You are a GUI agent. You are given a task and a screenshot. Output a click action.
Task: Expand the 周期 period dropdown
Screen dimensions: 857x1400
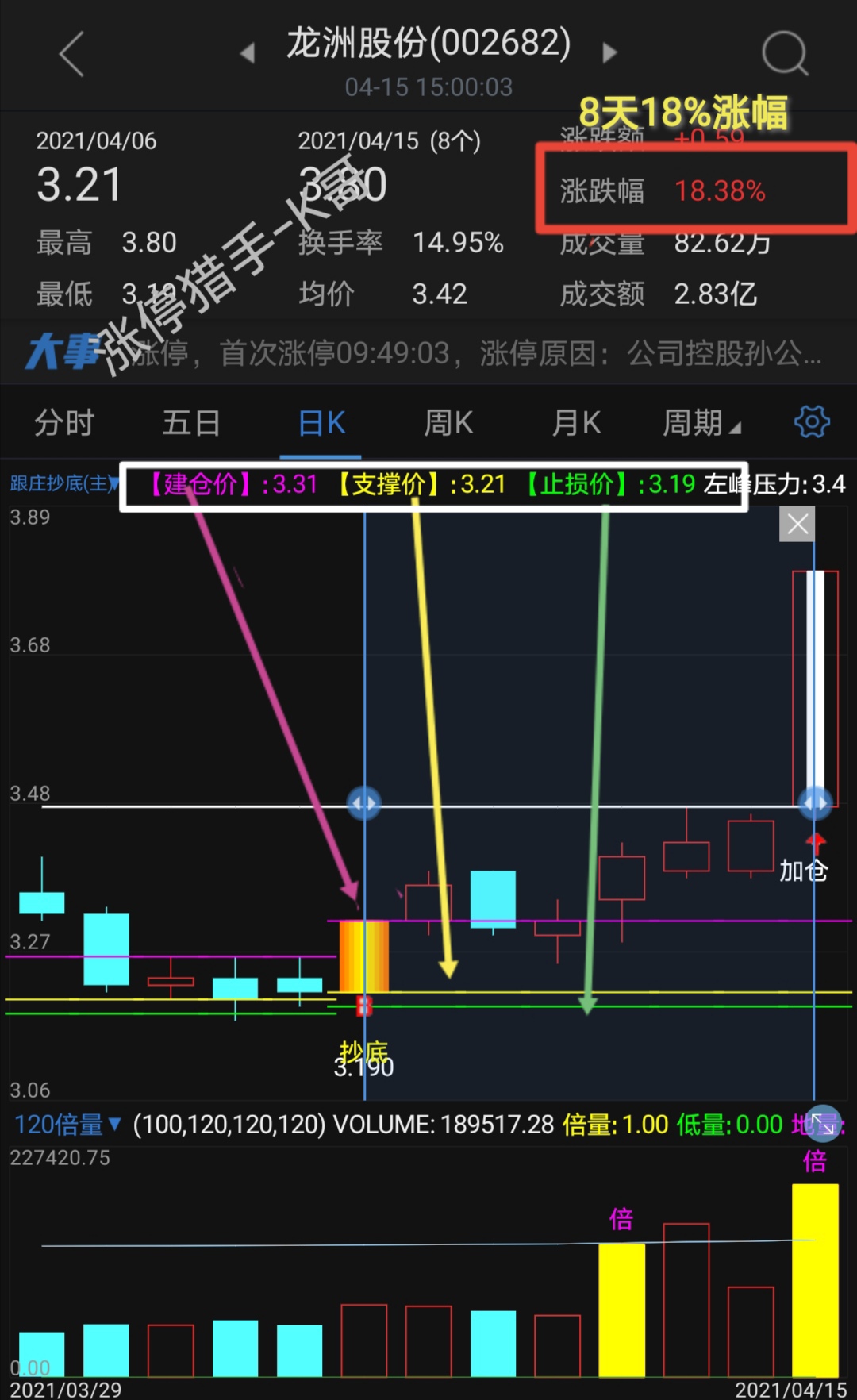click(701, 423)
